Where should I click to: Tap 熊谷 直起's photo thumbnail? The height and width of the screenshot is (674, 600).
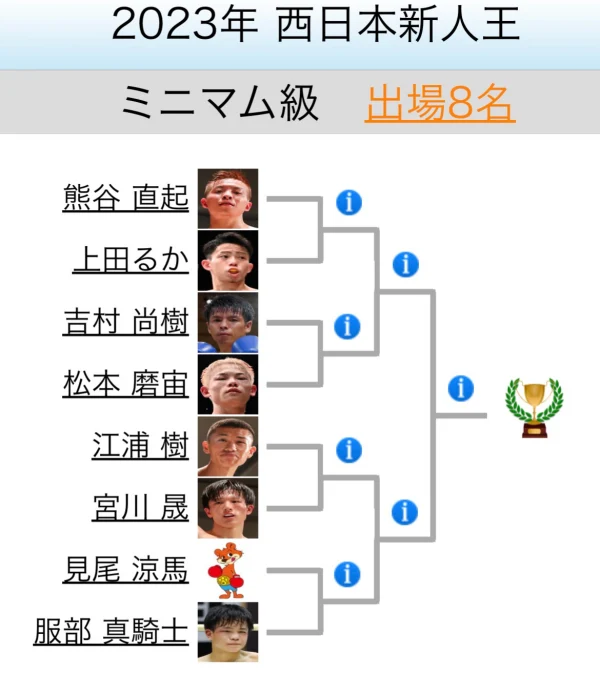[x=228, y=198]
